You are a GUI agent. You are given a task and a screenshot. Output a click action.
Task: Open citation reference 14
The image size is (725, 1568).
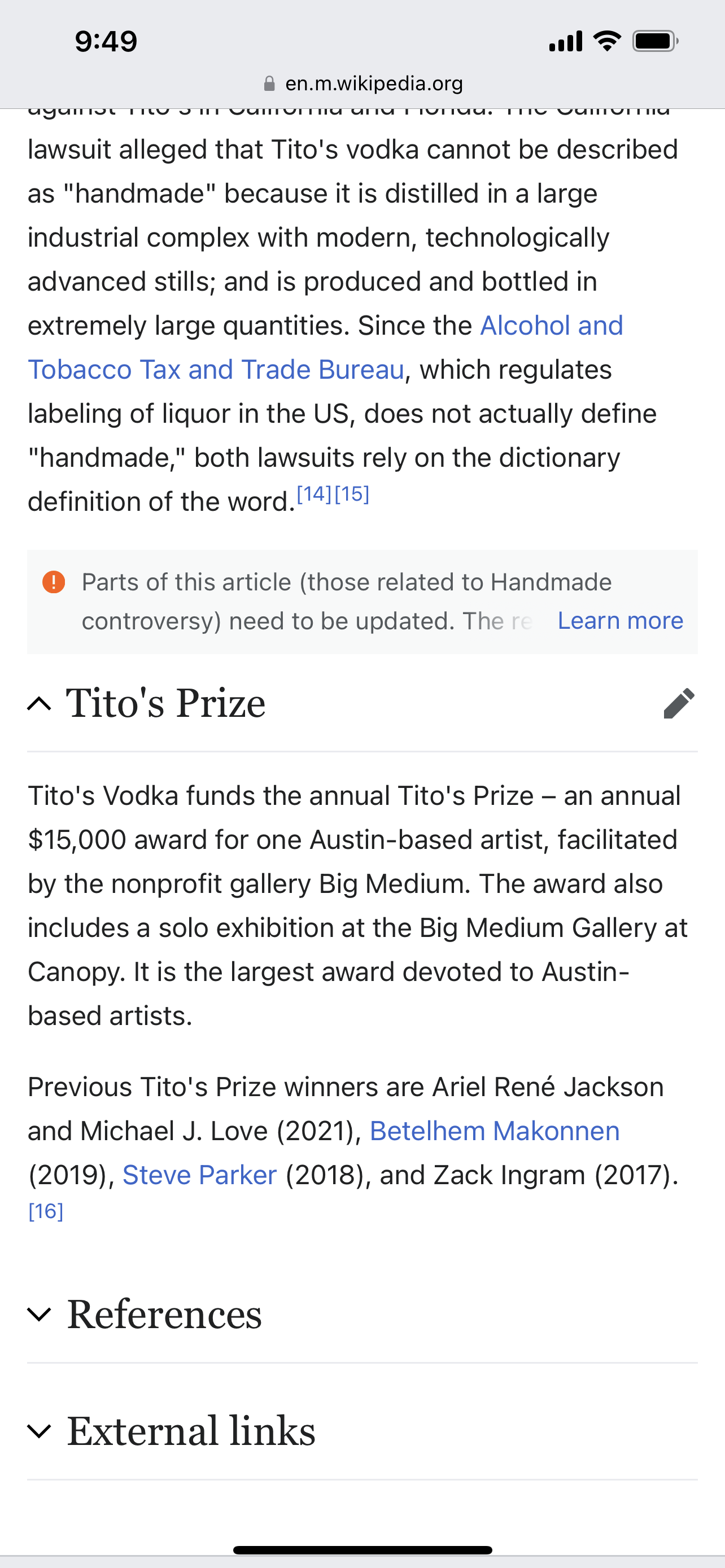(x=313, y=494)
